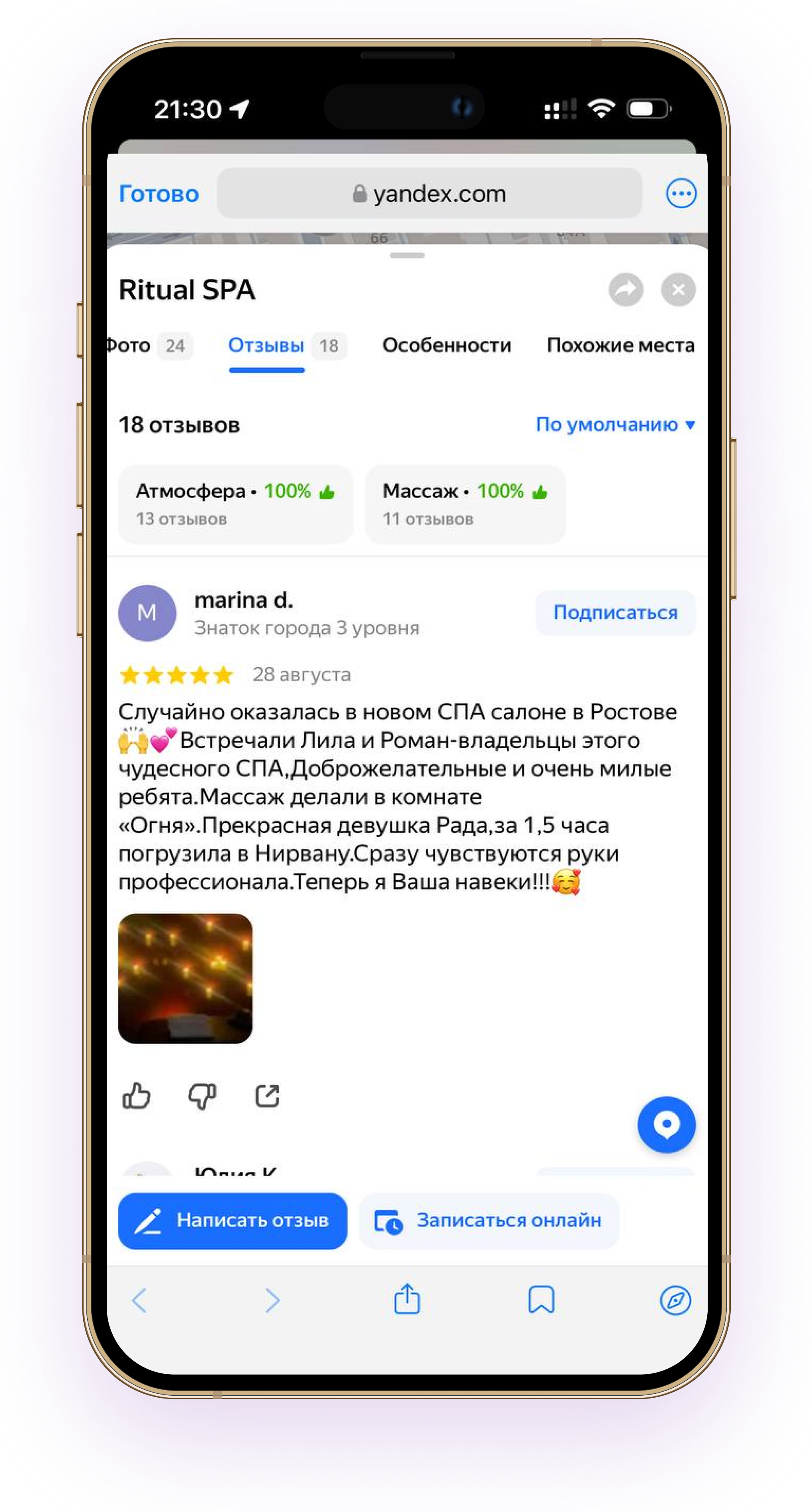Screen dimensions: 812x1512
Task: Open the yandex.com address bar
Action: (x=429, y=194)
